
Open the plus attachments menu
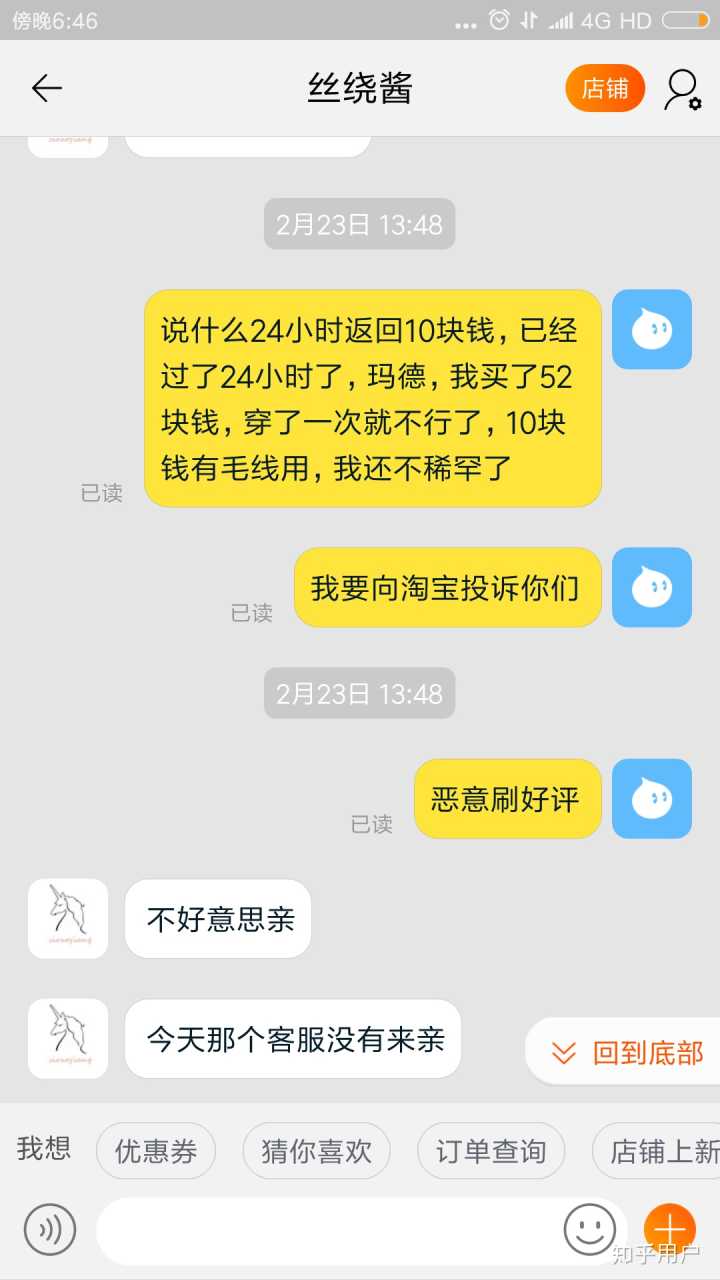(669, 1229)
